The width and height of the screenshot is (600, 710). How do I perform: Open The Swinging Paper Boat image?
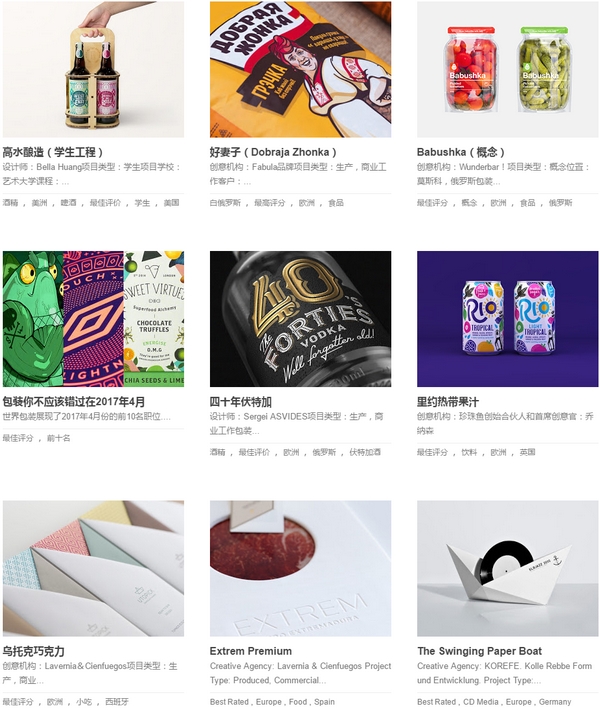[x=507, y=568]
